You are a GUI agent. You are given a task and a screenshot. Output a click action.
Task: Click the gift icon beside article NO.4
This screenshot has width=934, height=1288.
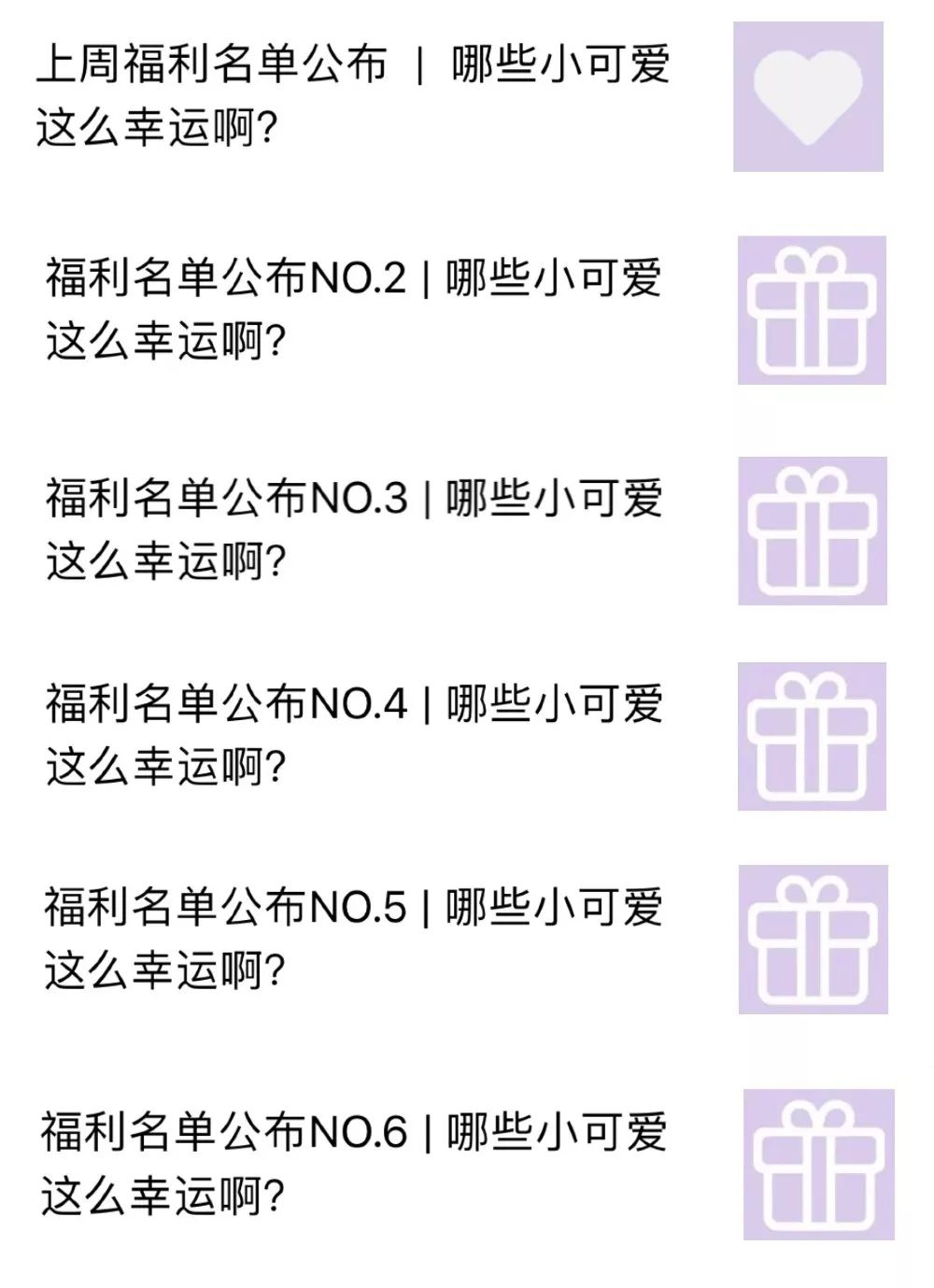pos(811,740)
